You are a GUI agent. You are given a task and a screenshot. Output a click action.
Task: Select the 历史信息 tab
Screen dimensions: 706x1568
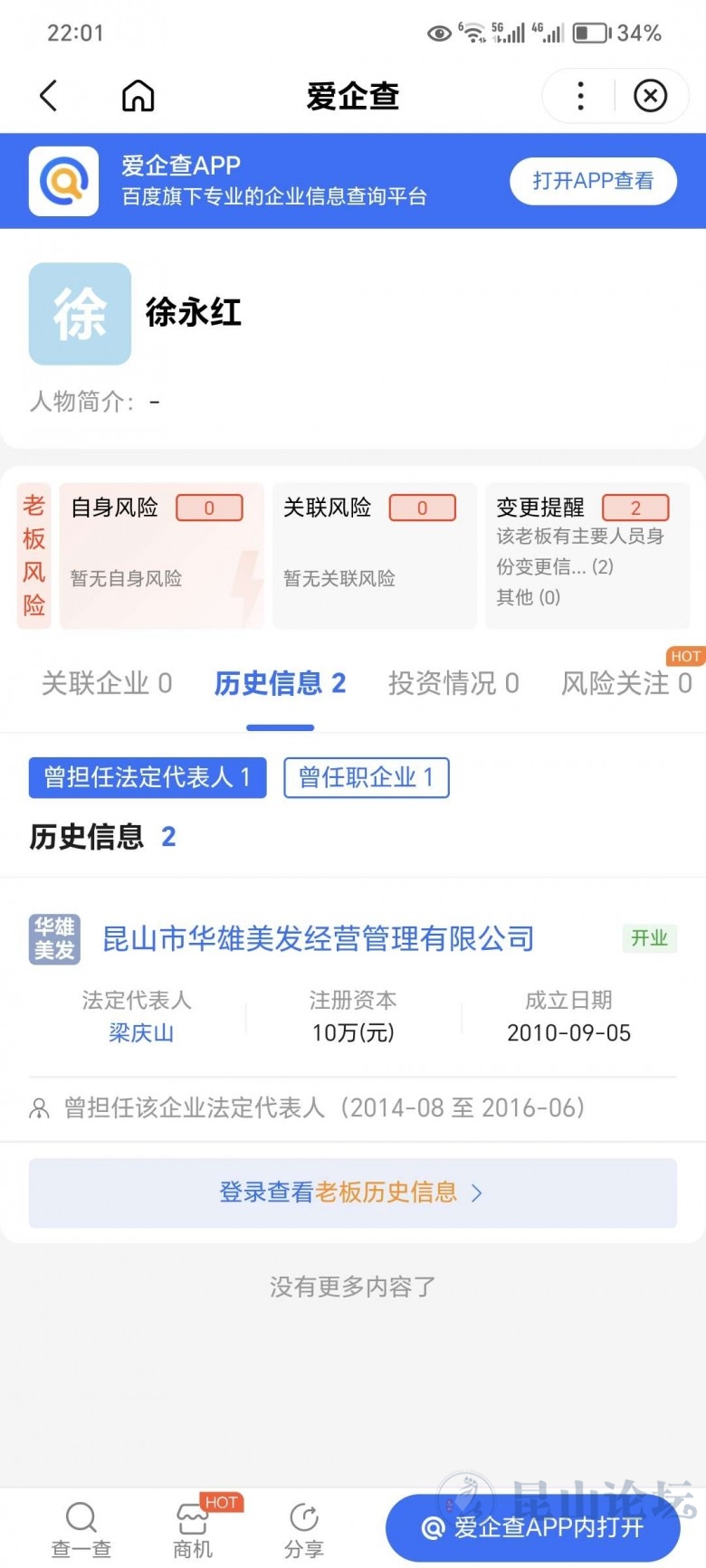[x=280, y=683]
